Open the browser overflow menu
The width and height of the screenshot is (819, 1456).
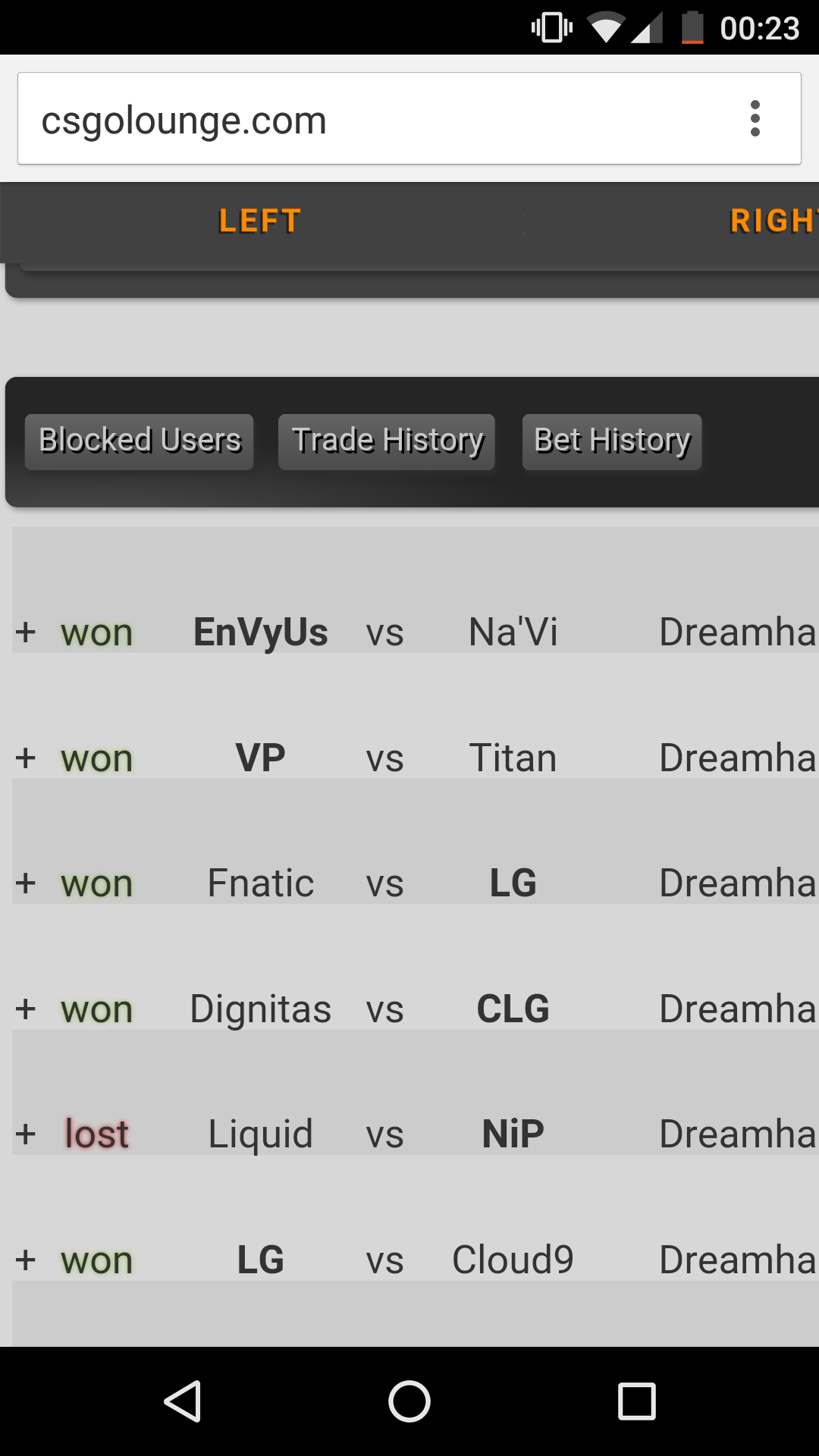[x=755, y=119]
